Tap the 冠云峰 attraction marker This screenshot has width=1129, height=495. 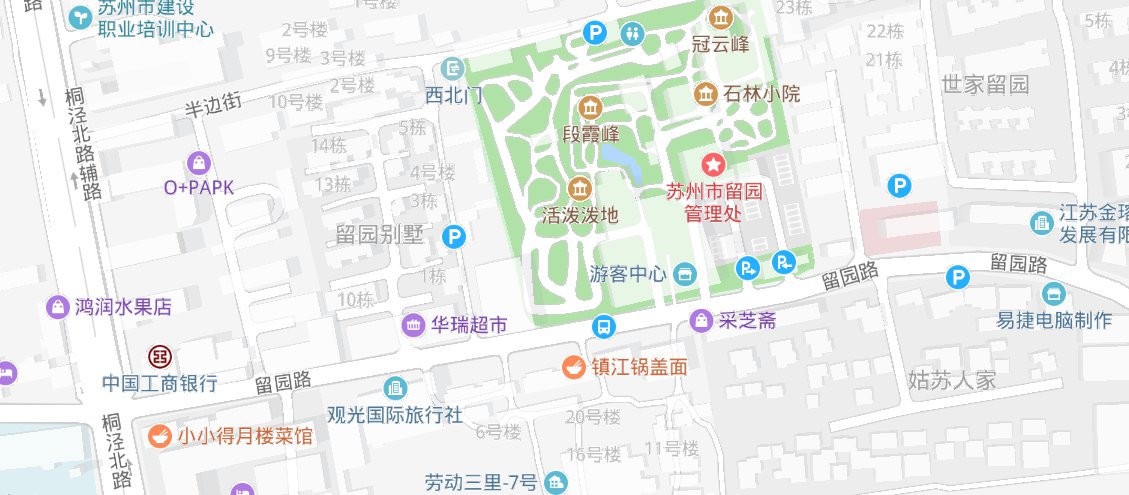coord(720,17)
